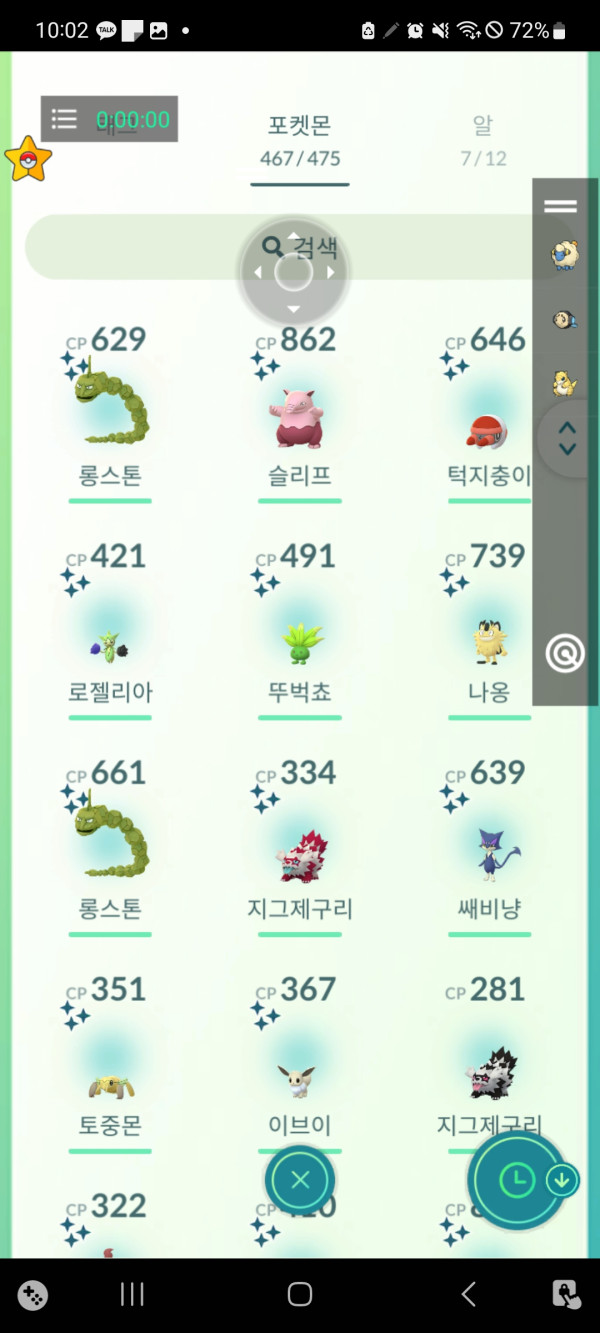This screenshot has width=600, height=1333.
Task: Close the Pokémon list with the X button
Action: [300, 1180]
